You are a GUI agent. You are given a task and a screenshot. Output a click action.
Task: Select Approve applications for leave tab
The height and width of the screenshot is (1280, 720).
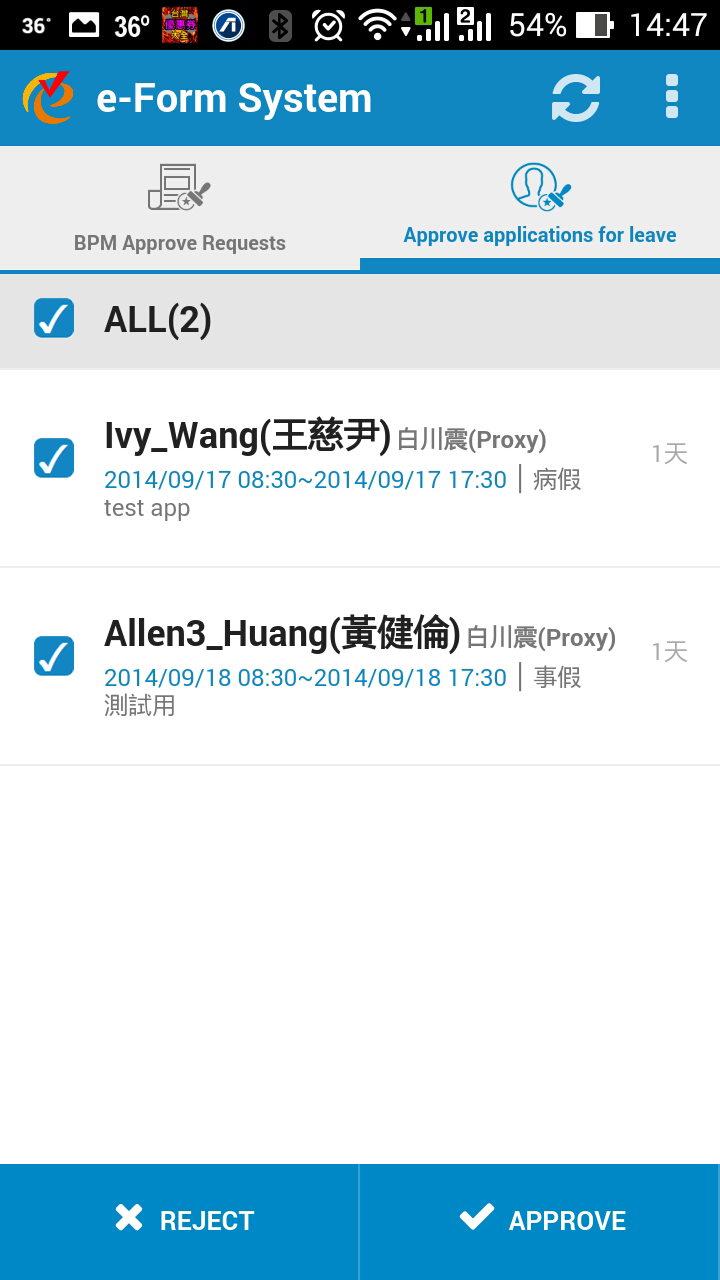click(x=540, y=208)
